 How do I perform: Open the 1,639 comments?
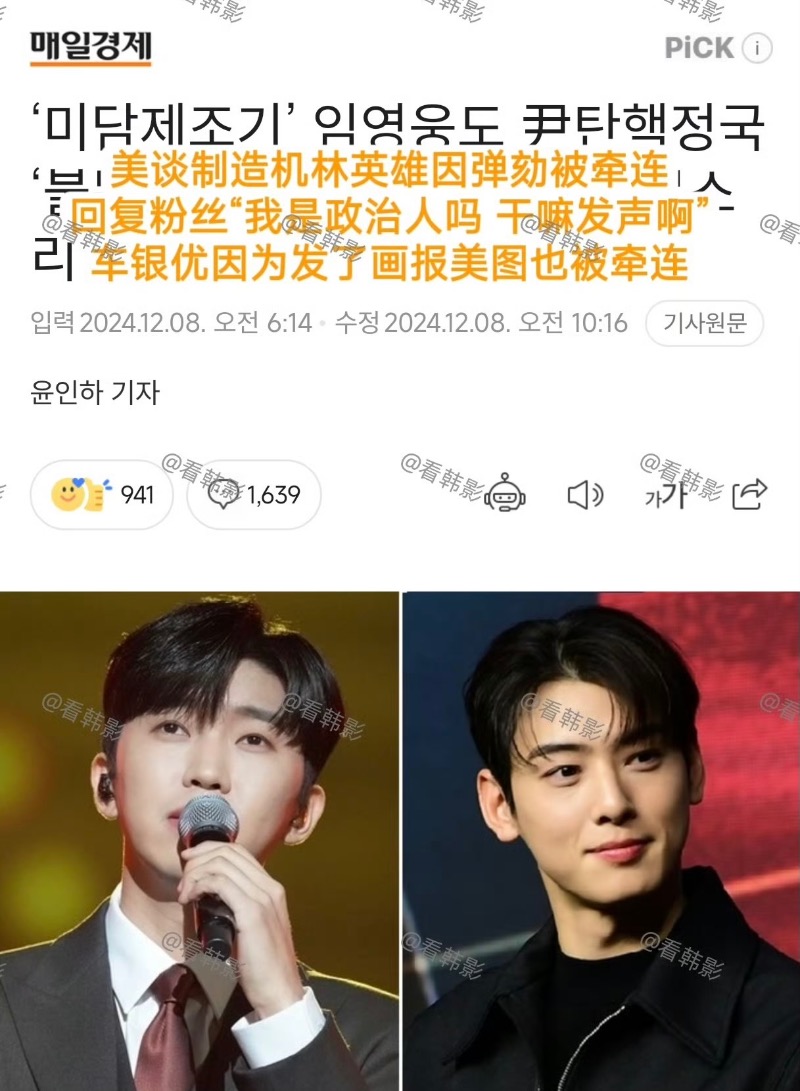pos(254,494)
